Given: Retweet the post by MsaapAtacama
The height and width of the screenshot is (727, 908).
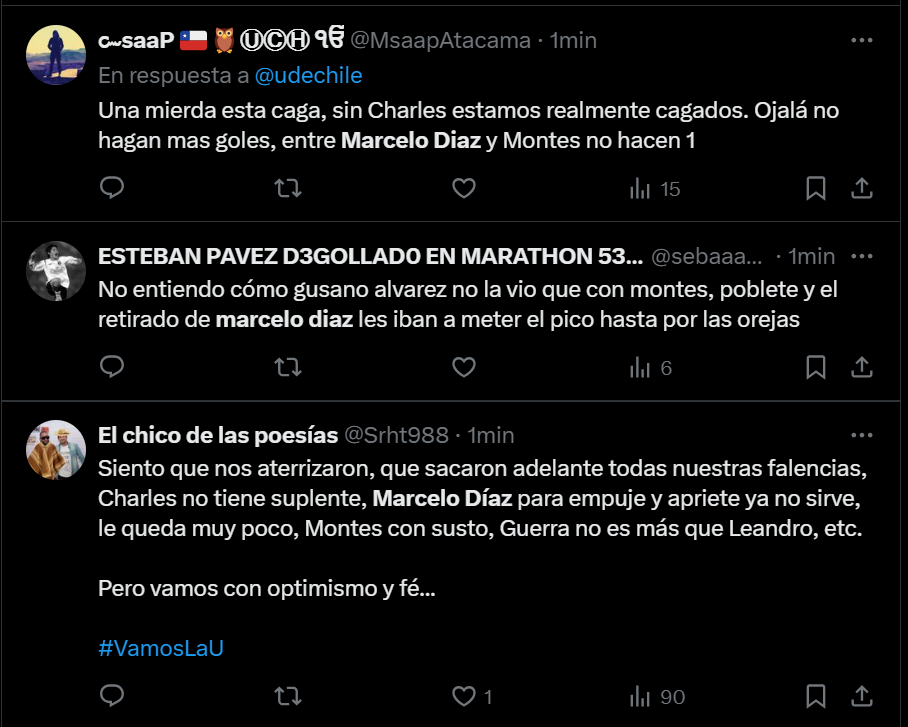Looking at the screenshot, I should [x=288, y=188].
